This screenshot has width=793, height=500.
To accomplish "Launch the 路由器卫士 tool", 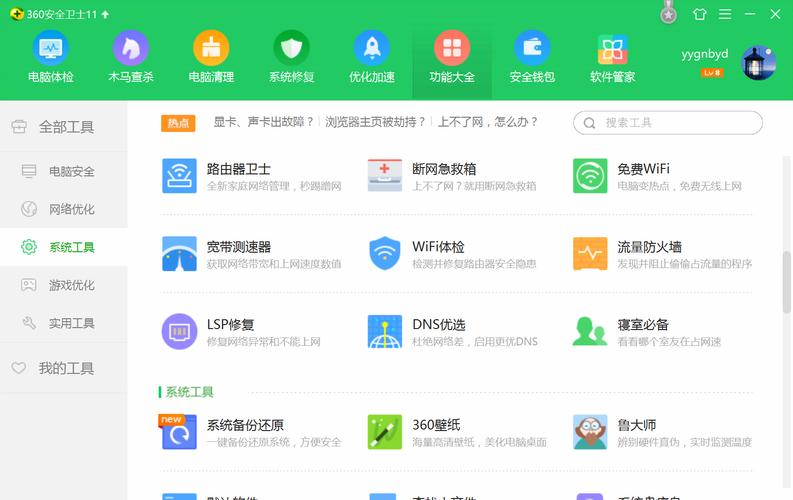I will (x=238, y=169).
